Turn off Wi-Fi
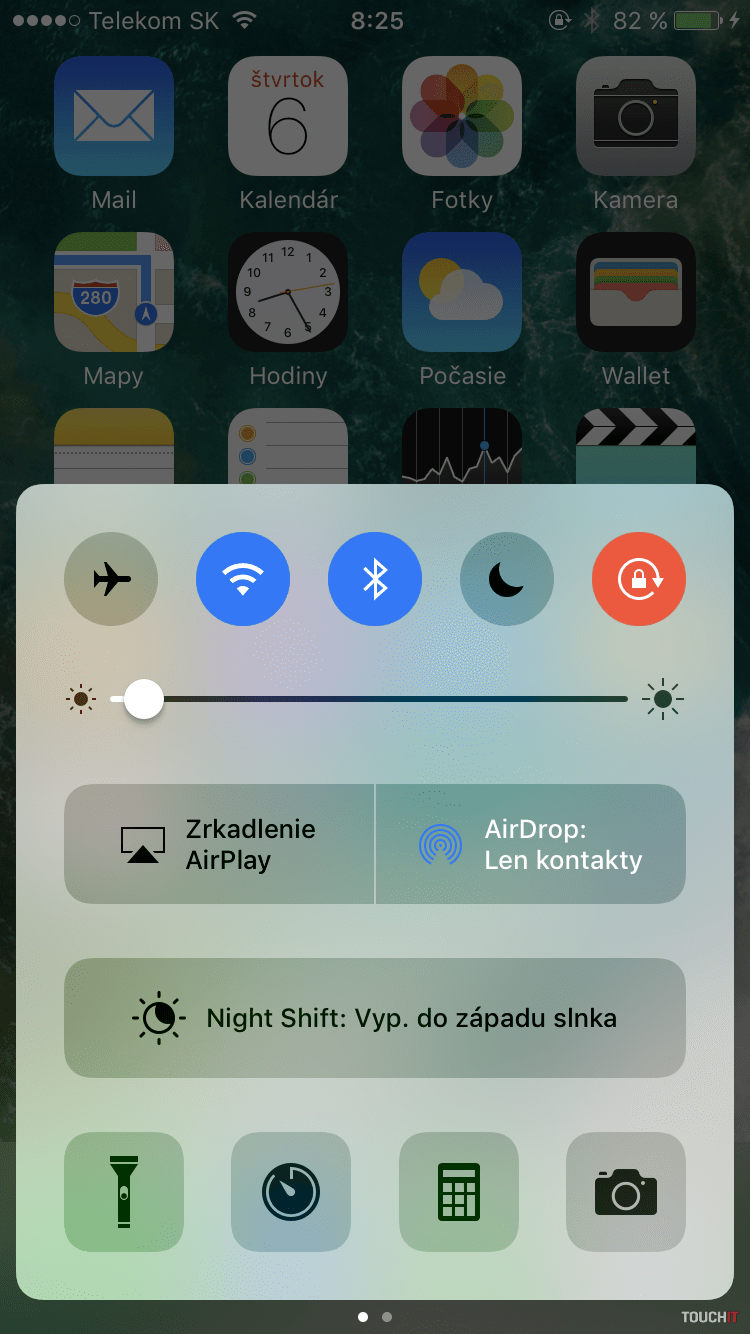Screen dimensions: 750x1334 (243, 579)
